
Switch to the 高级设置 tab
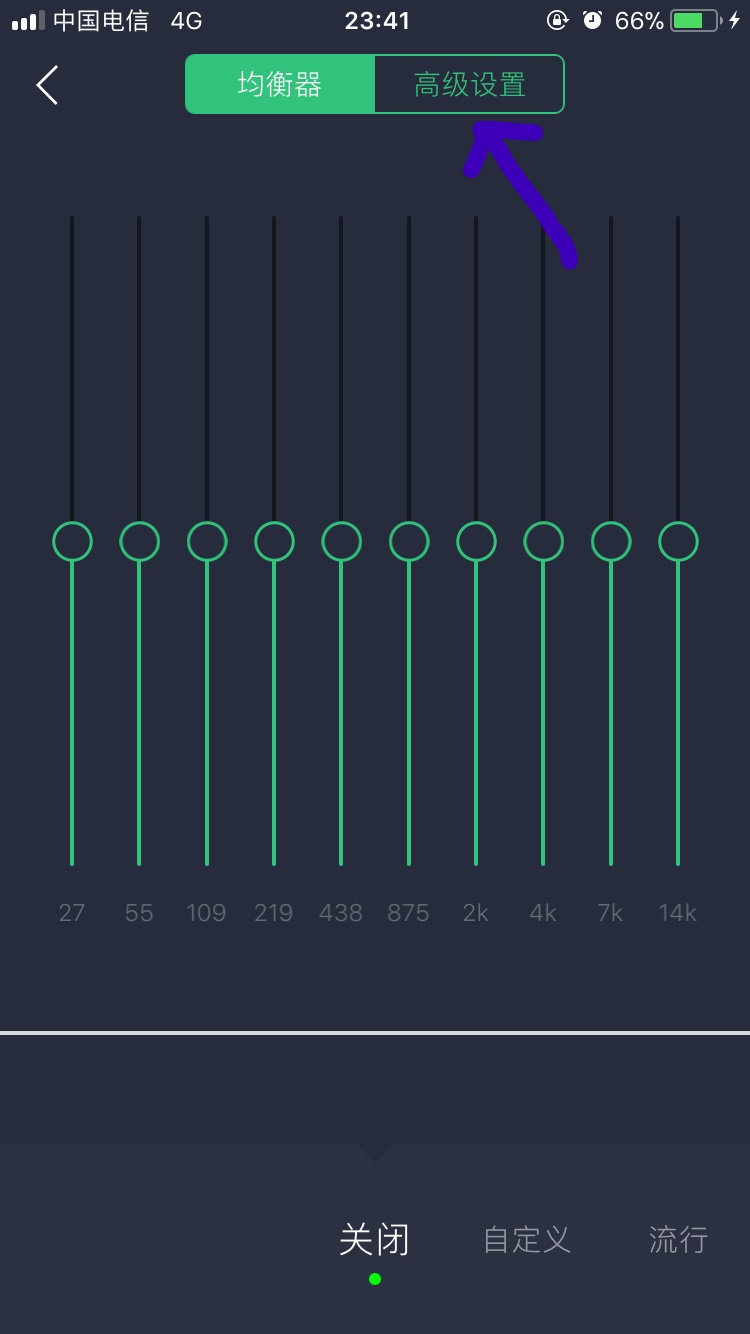tap(469, 85)
